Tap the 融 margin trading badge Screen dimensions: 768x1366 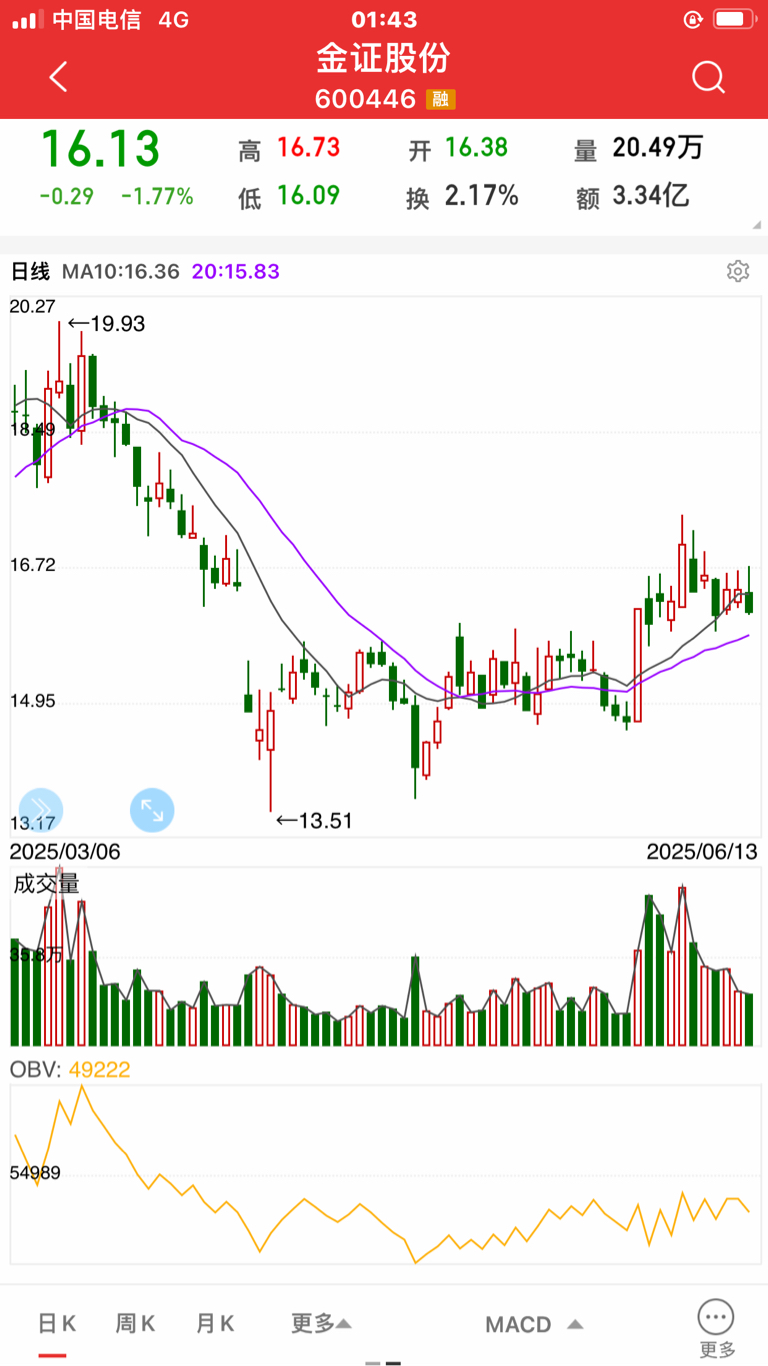coord(440,99)
